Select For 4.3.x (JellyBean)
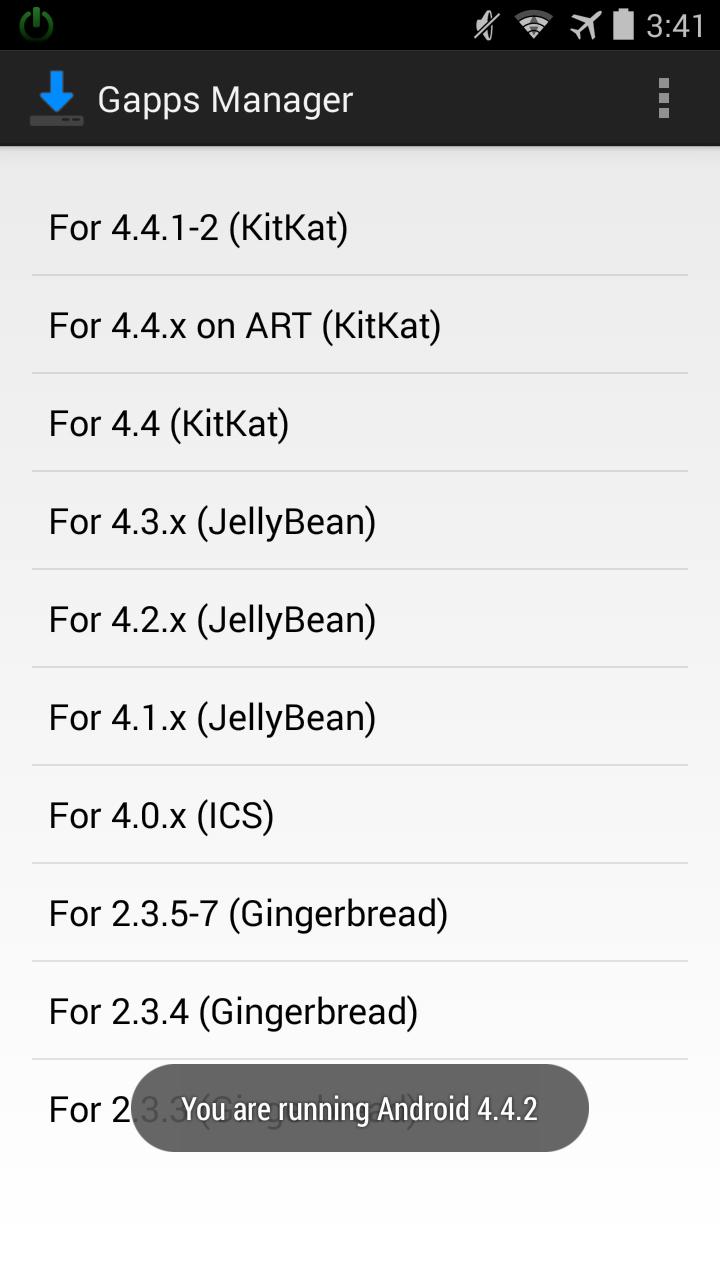 pyautogui.click(x=360, y=522)
